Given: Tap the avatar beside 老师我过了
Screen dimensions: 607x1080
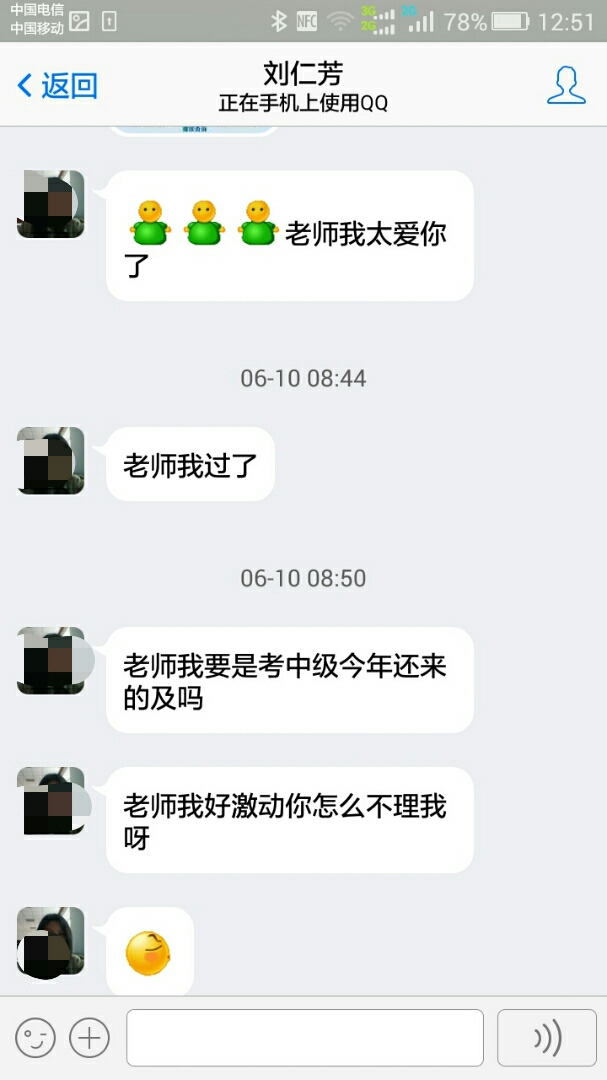Looking at the screenshot, I should [51, 461].
